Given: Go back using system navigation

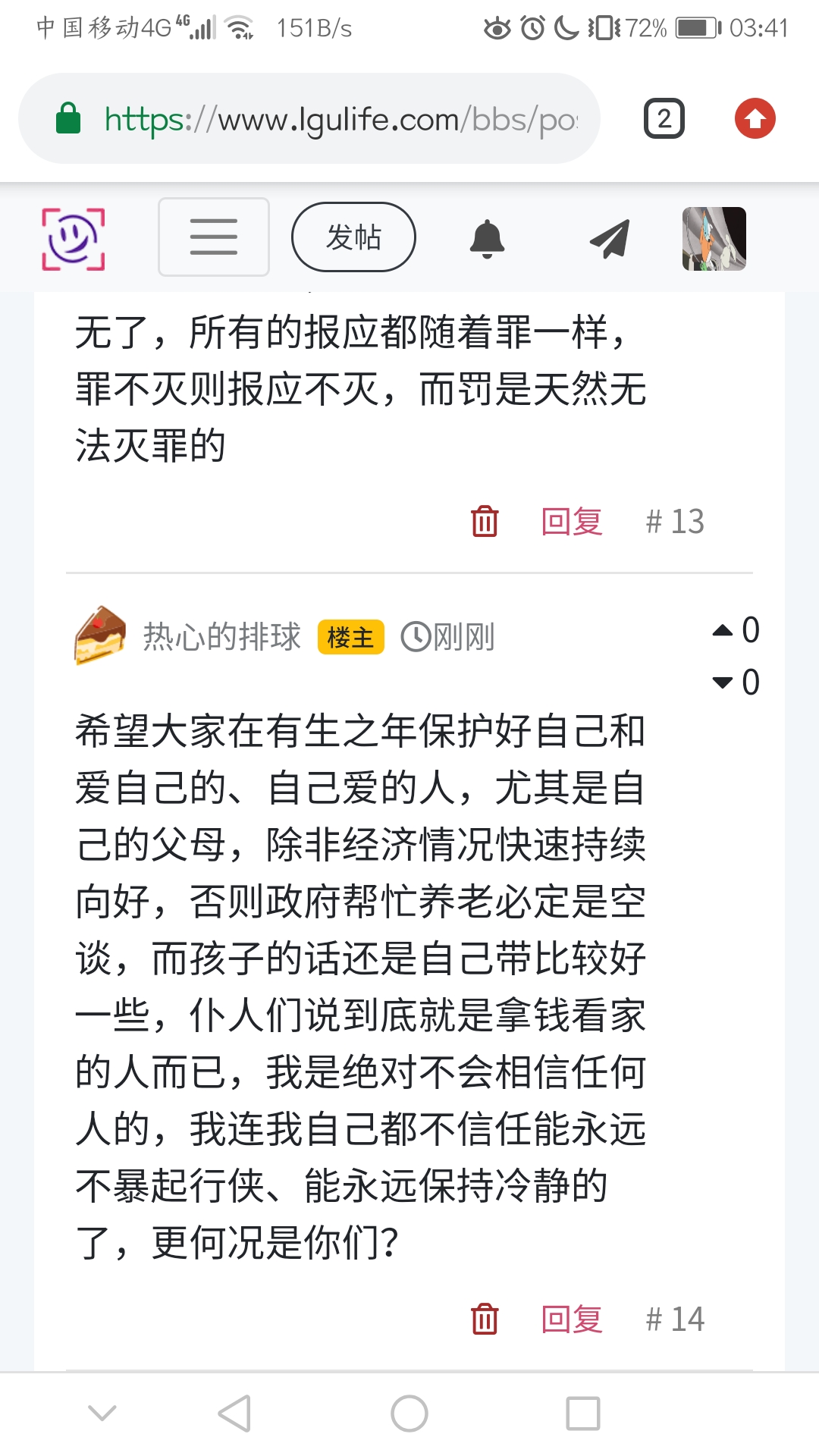Looking at the screenshot, I should pos(235,1414).
